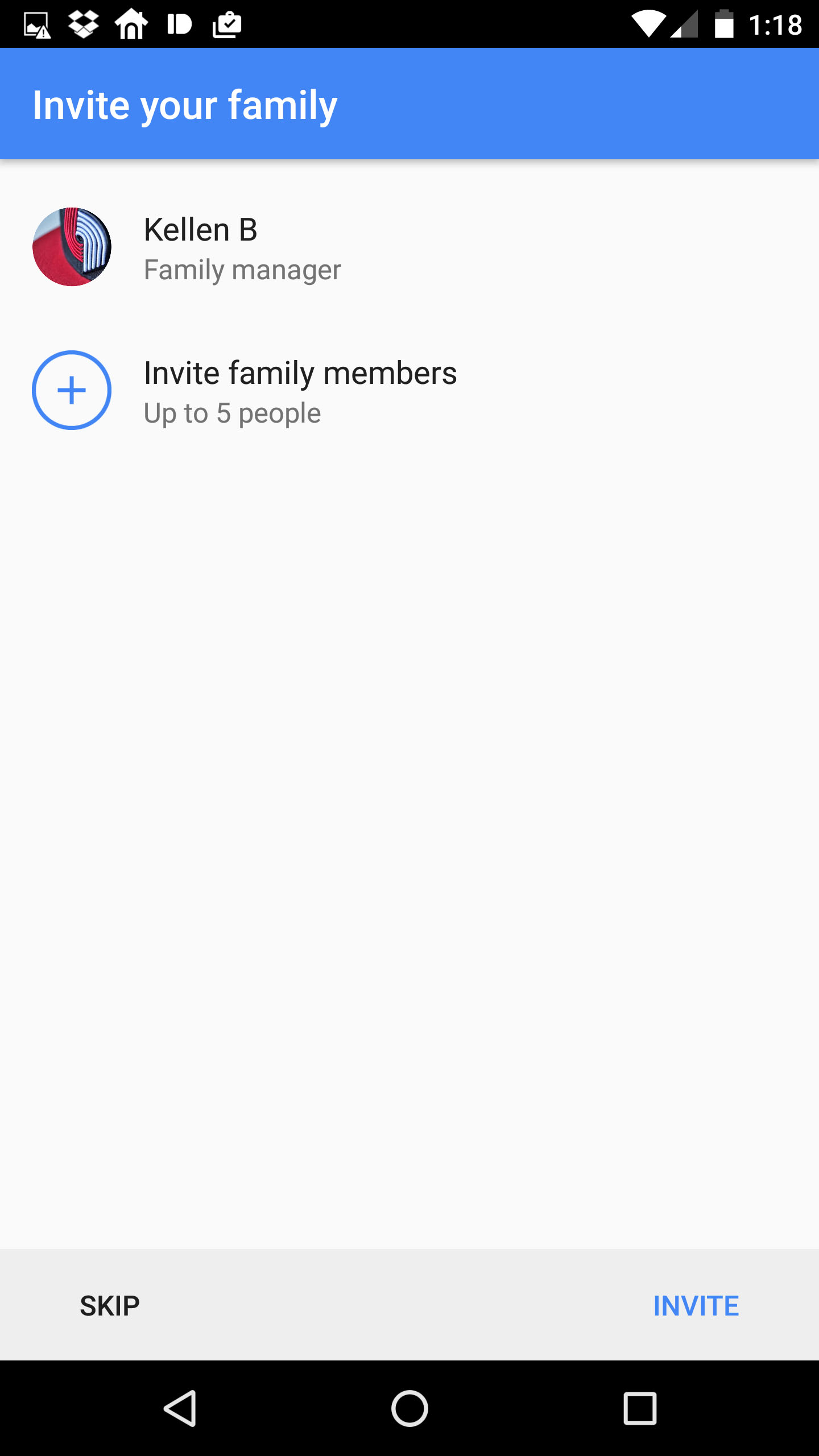Return to the home screen
This screenshot has height=1456, width=819.
(x=409, y=1408)
